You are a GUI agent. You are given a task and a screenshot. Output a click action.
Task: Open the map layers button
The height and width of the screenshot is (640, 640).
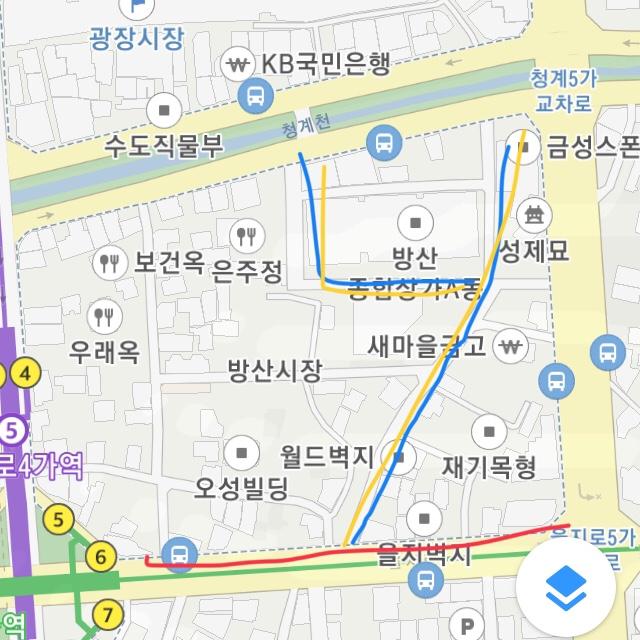tap(566, 587)
